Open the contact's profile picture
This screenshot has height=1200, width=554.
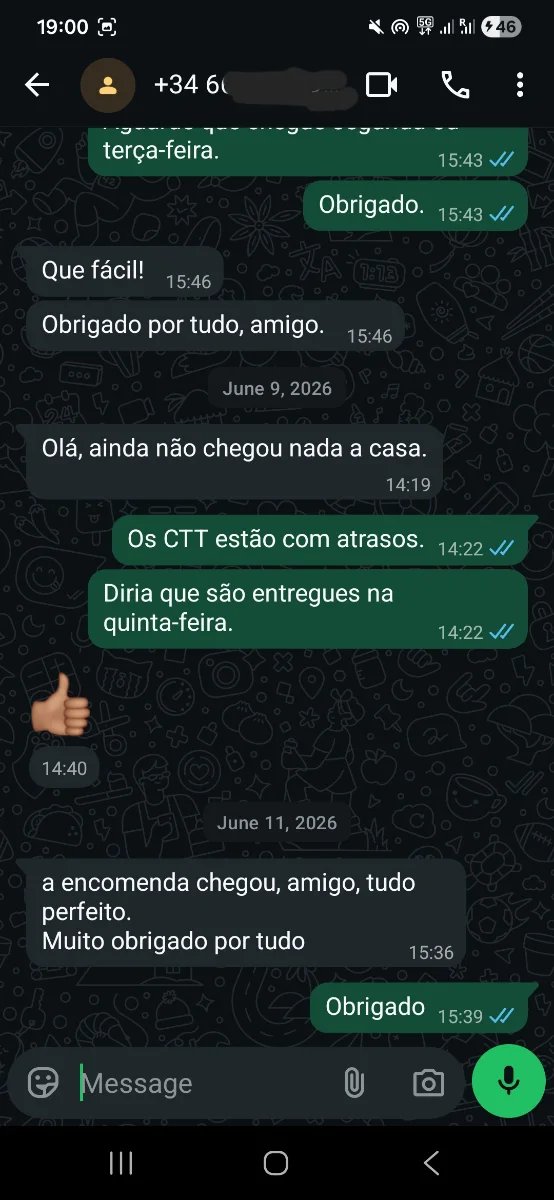(108, 86)
